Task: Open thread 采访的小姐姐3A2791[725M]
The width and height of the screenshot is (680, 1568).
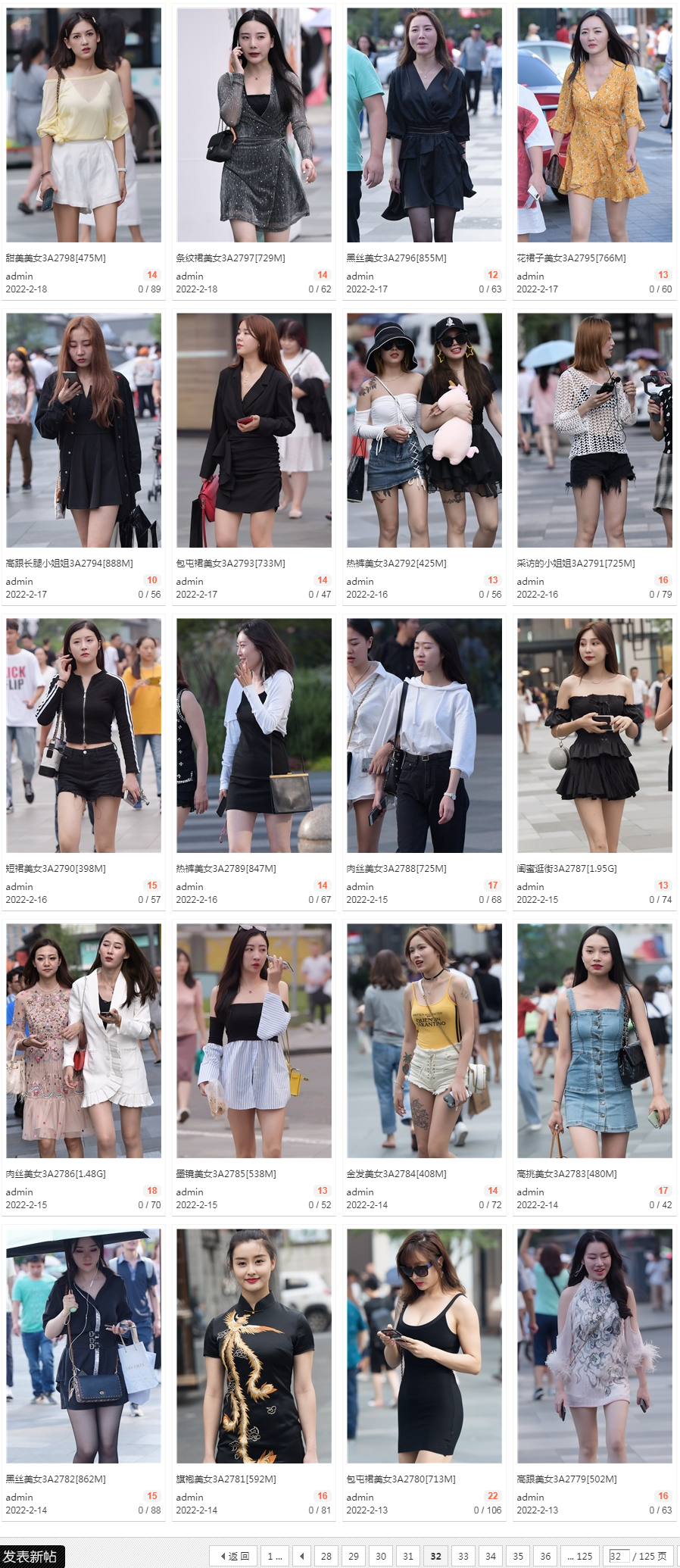Action: [x=576, y=564]
